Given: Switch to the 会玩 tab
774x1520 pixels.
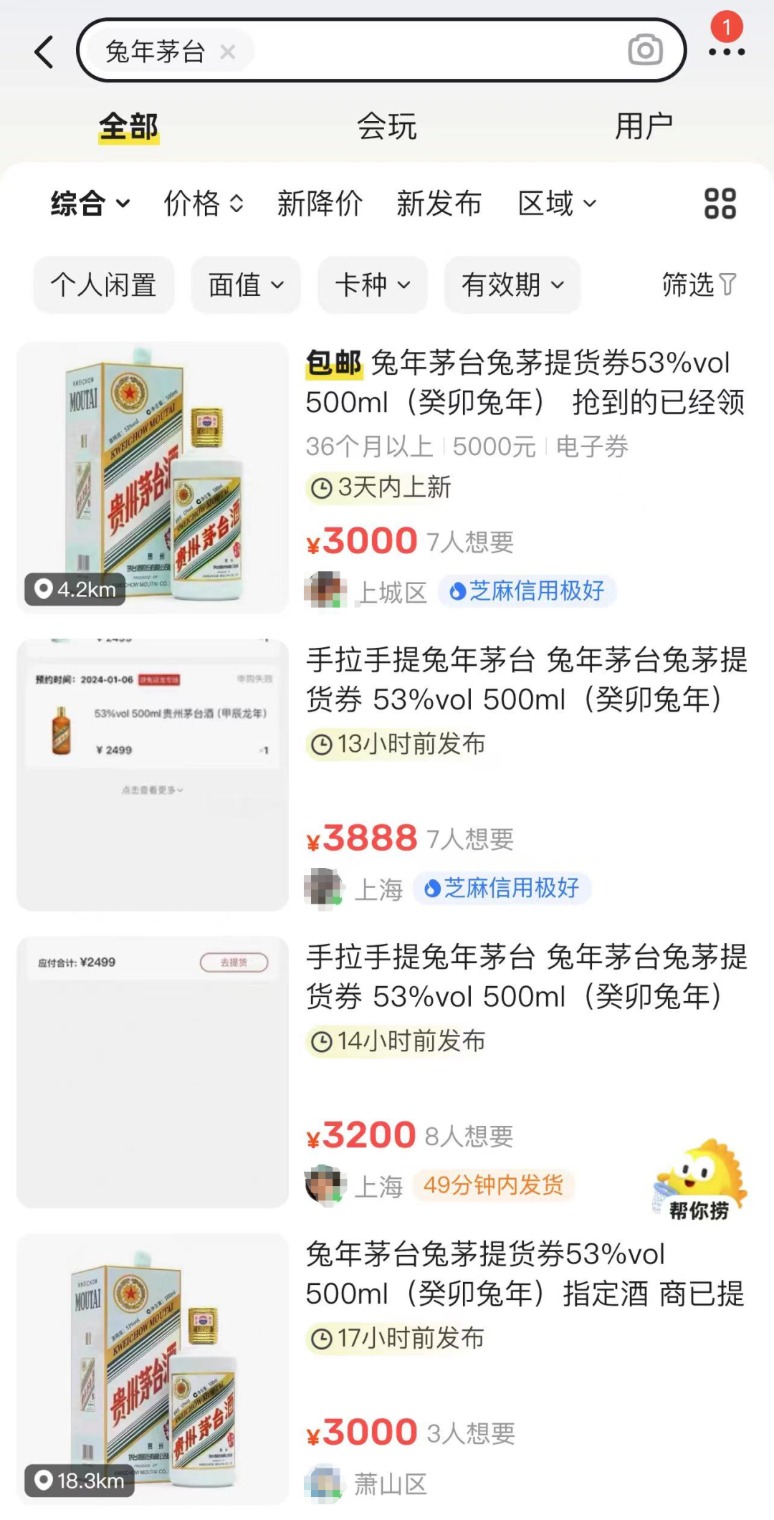Looking at the screenshot, I should (x=386, y=127).
